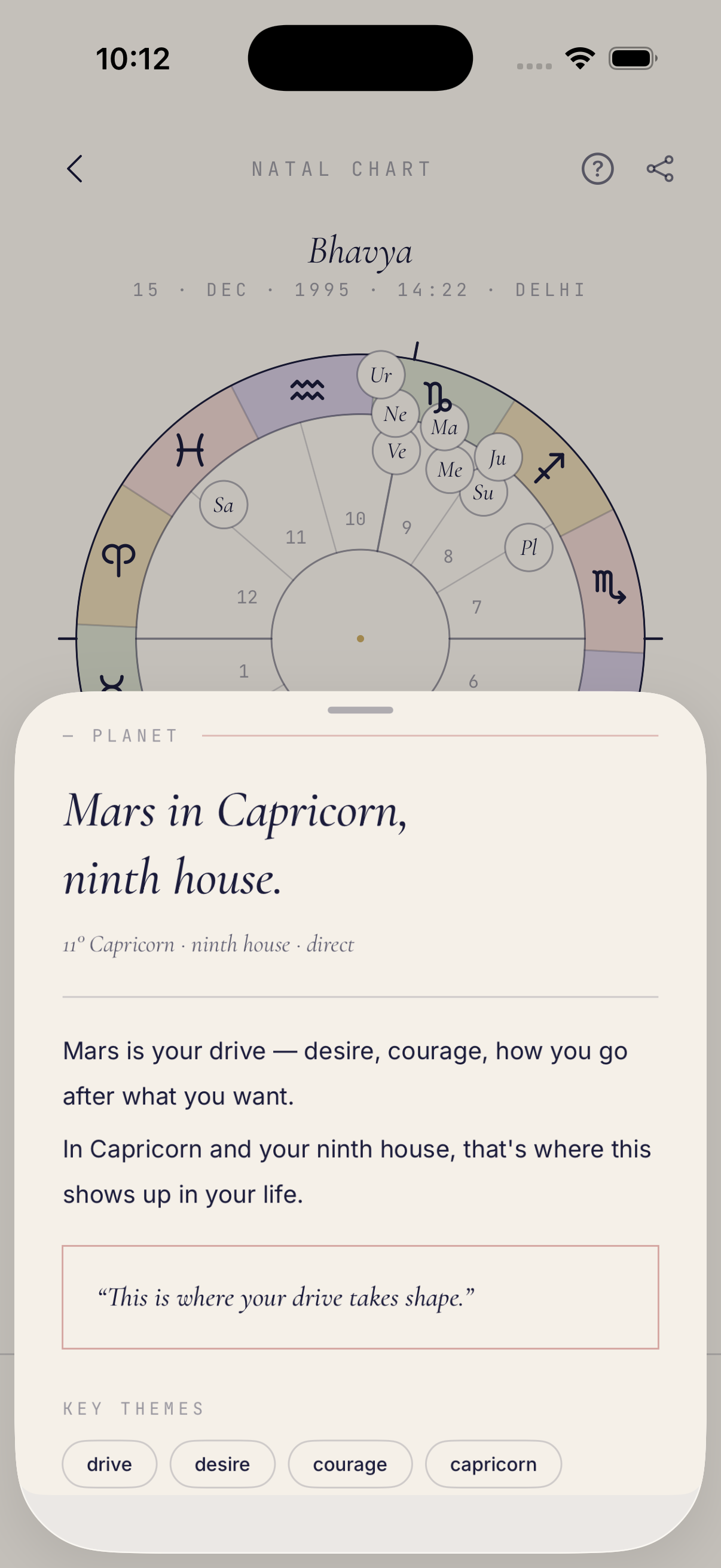Select the Uranus planet marker

tap(381, 375)
